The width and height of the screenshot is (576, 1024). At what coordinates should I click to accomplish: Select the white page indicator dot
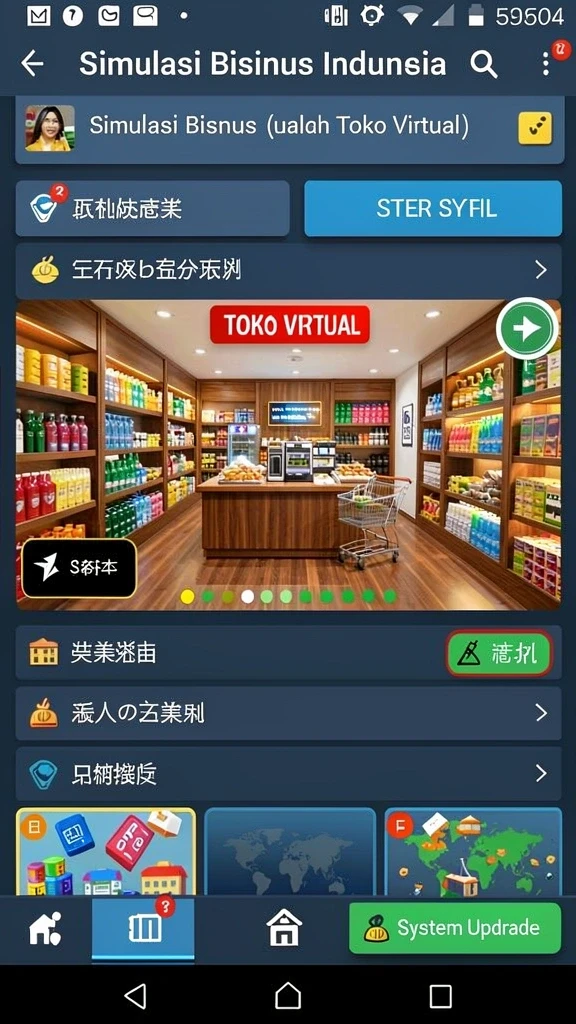click(x=248, y=596)
